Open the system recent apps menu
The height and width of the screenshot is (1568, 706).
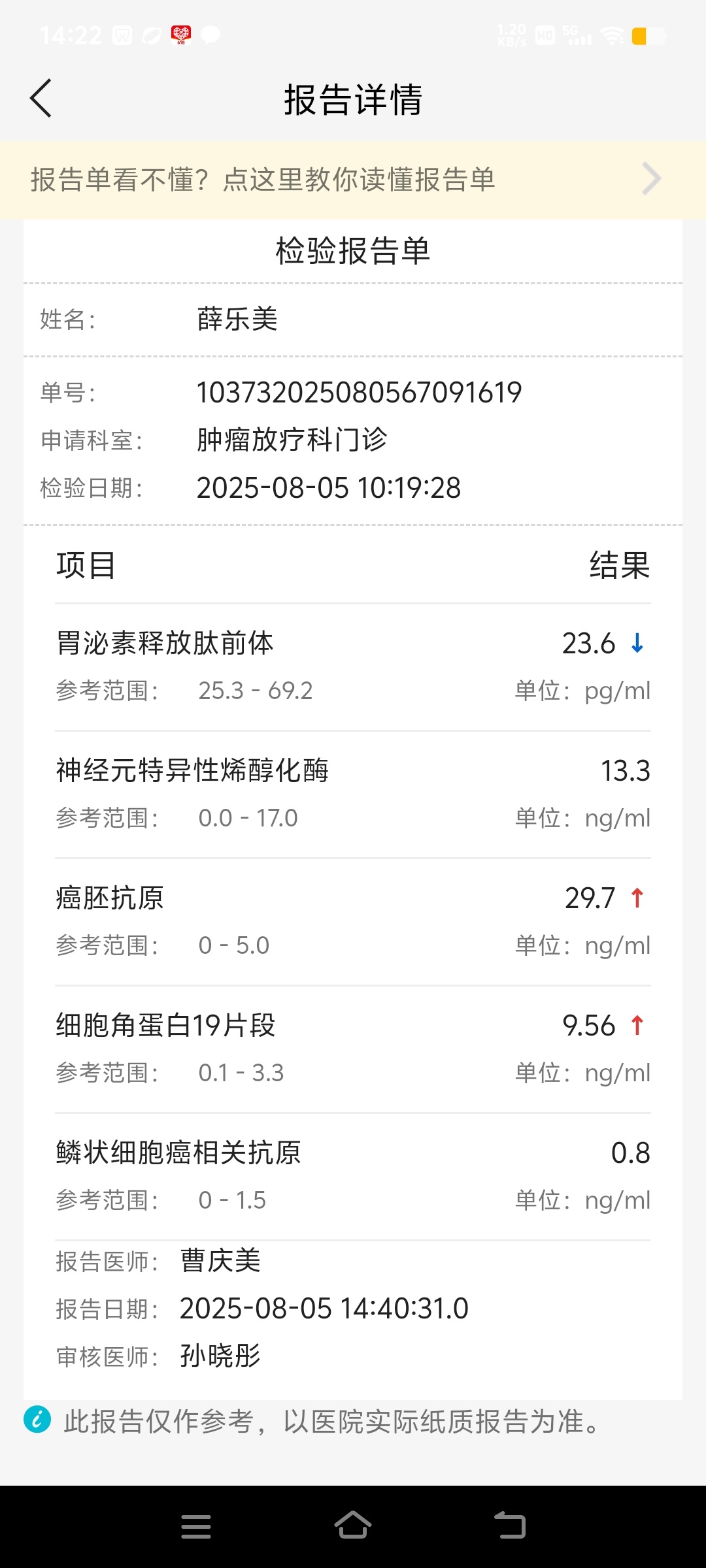pyautogui.click(x=196, y=1526)
